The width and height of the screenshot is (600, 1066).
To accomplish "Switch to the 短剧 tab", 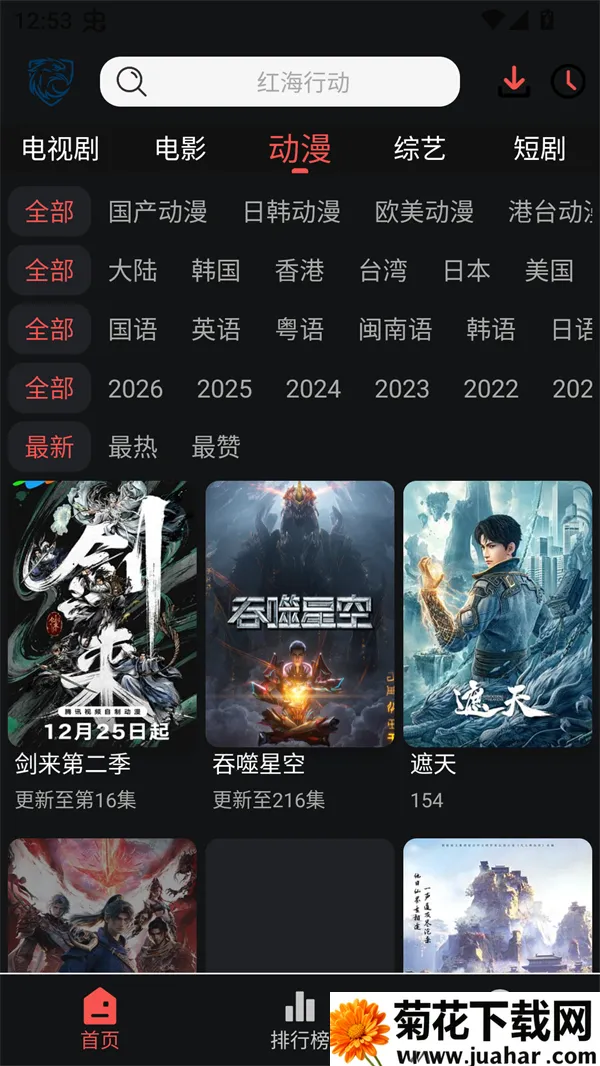I will point(540,149).
